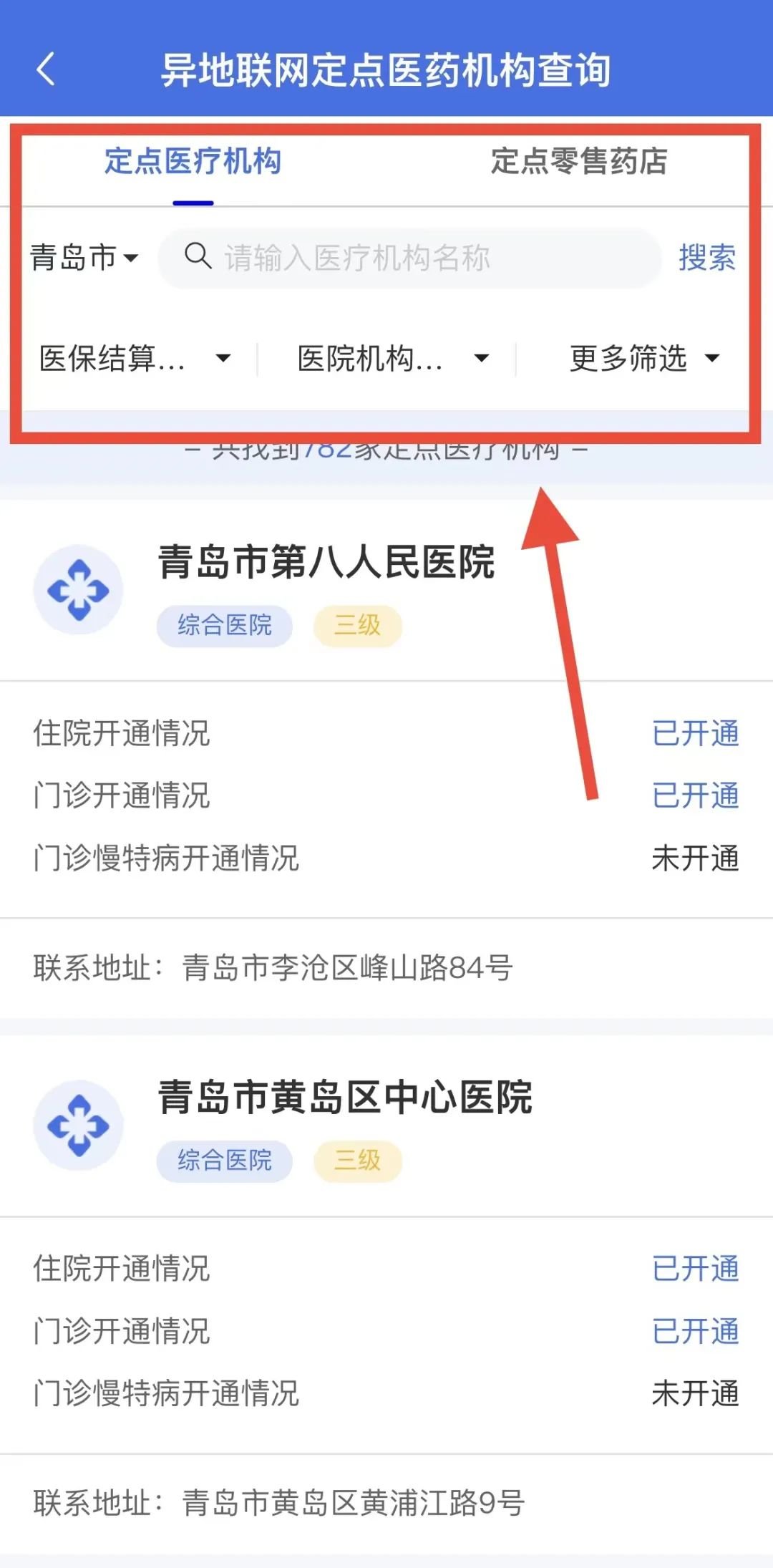Image resolution: width=773 pixels, height=1568 pixels.
Task: Expand the 医保结算 filter dropdown
Action: (135, 358)
